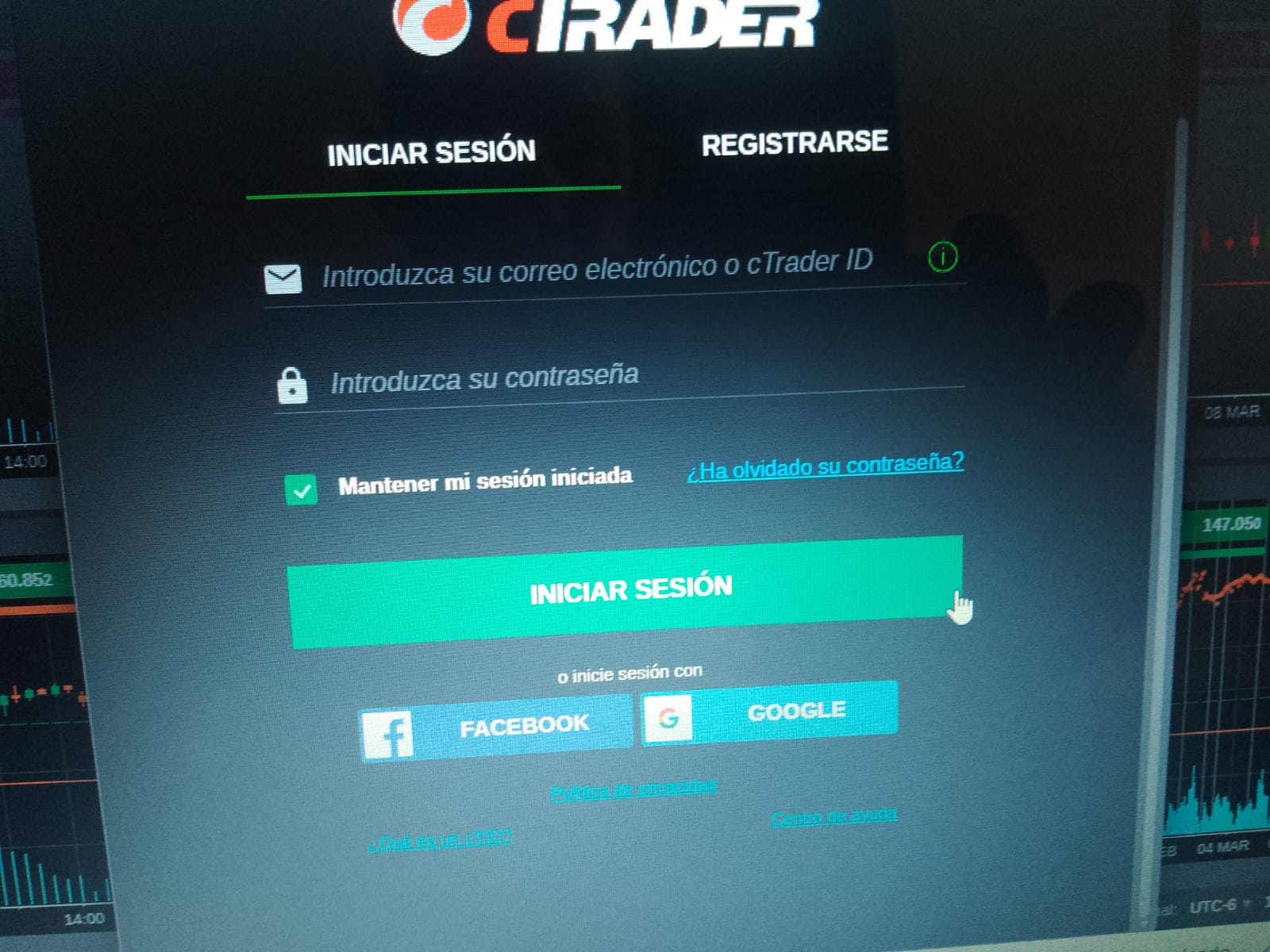Image resolution: width=1270 pixels, height=952 pixels.
Task: Open the info icon beside the email field
Action: pos(942,257)
